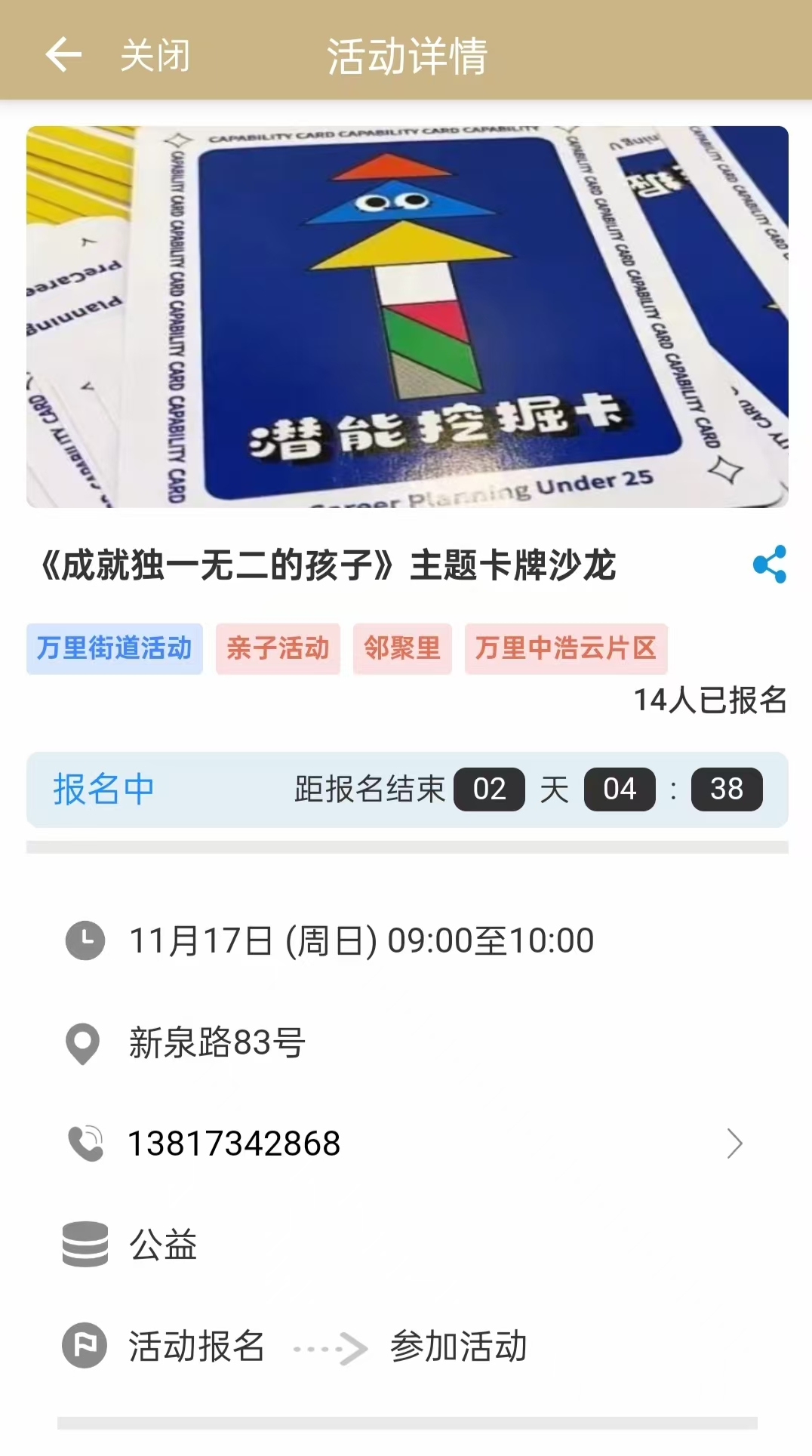Select the 万里街道活动 tag
The image size is (812, 1456).
[x=115, y=648]
